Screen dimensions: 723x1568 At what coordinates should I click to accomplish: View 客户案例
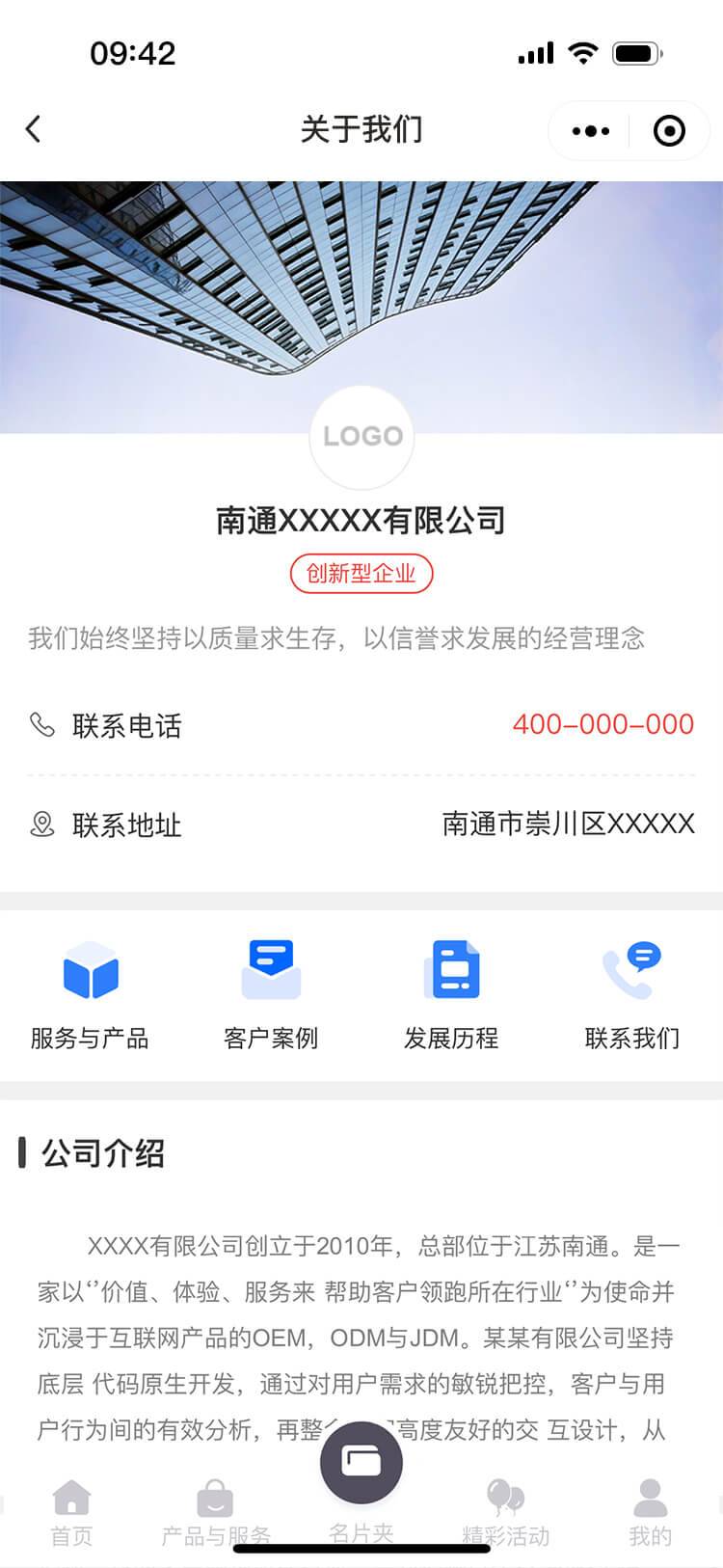click(271, 993)
